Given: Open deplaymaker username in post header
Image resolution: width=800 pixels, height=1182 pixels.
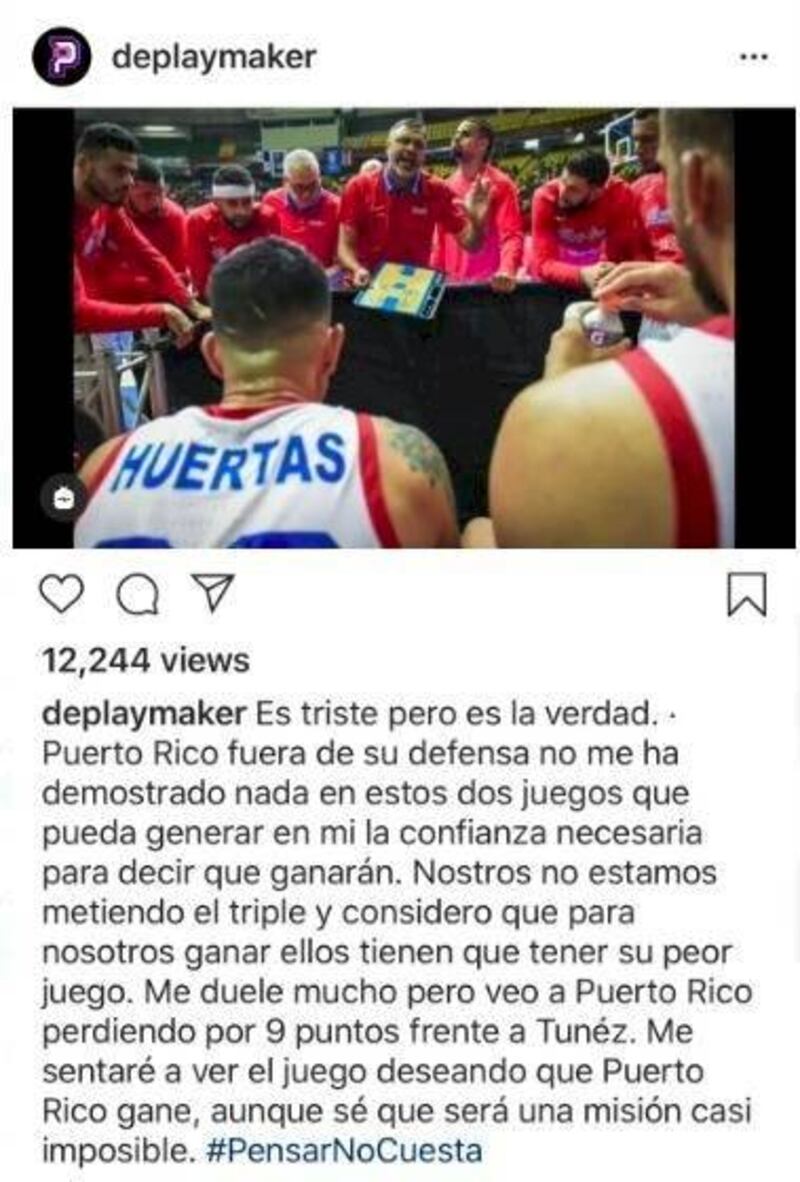Looking at the screenshot, I should click(214, 57).
